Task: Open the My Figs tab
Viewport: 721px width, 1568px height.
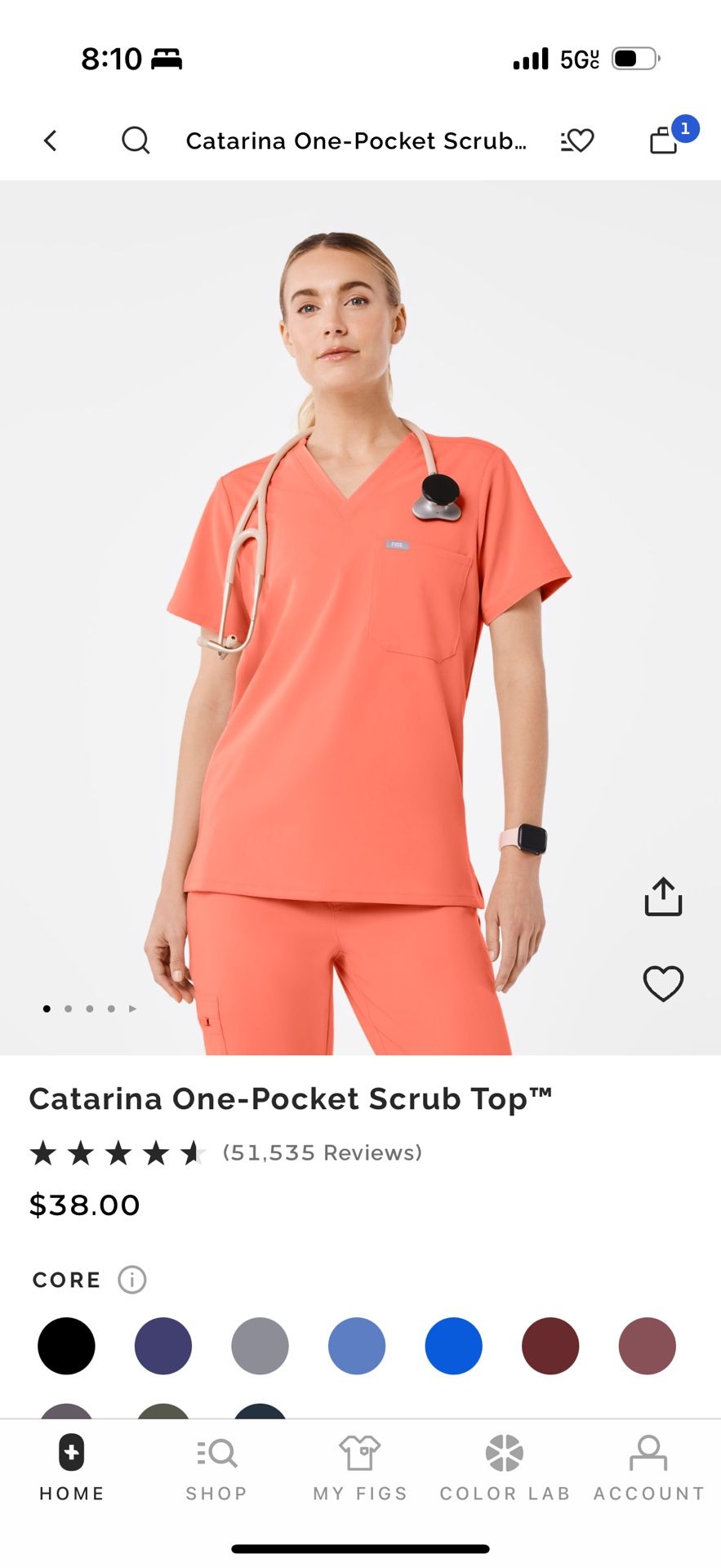Action: tap(360, 1467)
